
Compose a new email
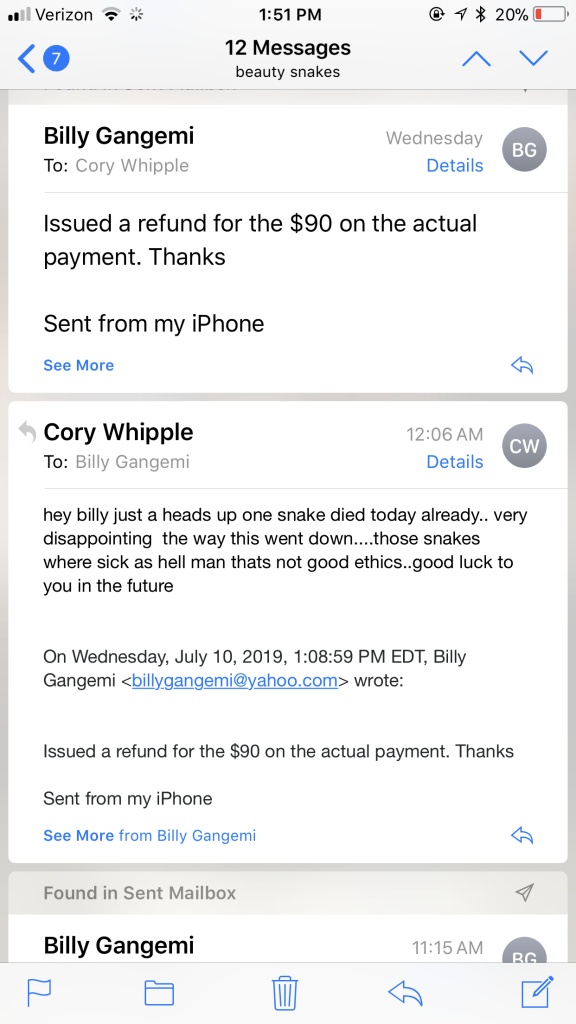point(537,992)
